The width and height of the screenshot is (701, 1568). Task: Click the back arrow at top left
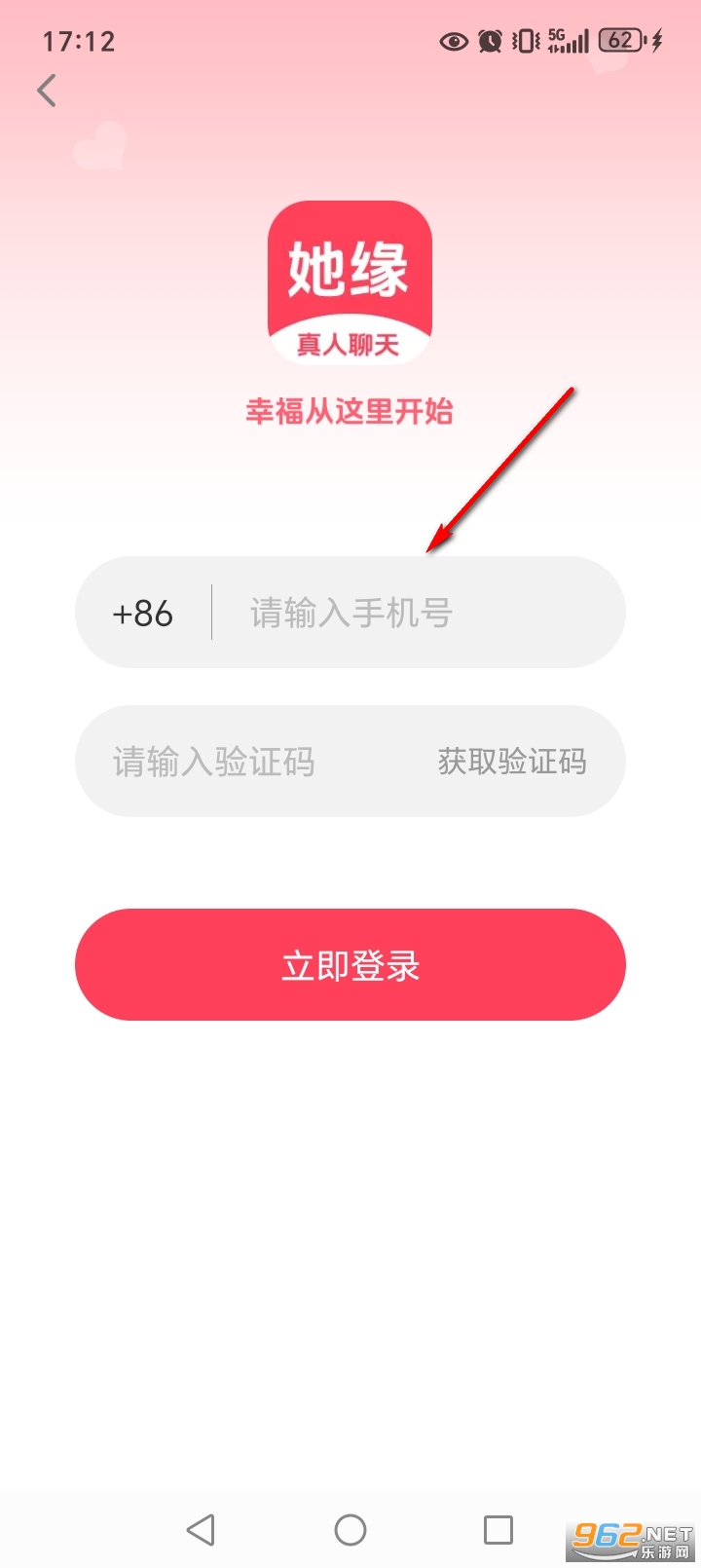[x=46, y=90]
